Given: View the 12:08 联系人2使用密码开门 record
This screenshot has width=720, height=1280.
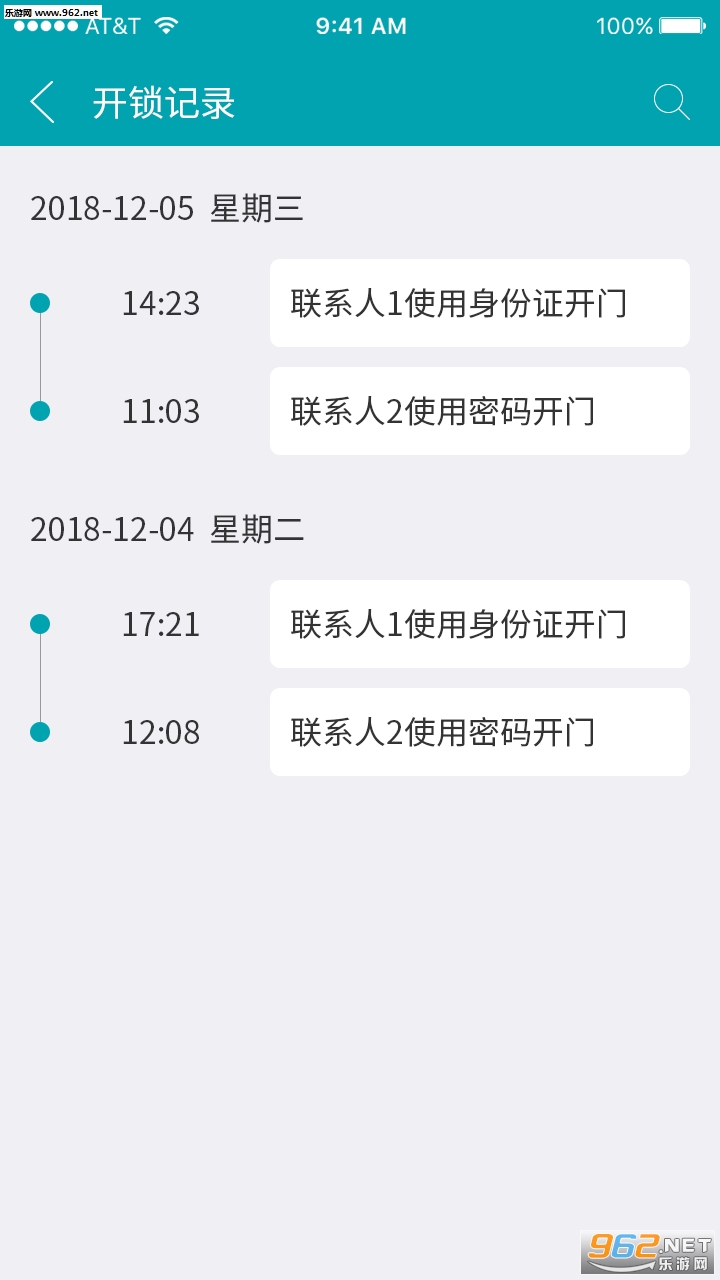Looking at the screenshot, I should (479, 732).
